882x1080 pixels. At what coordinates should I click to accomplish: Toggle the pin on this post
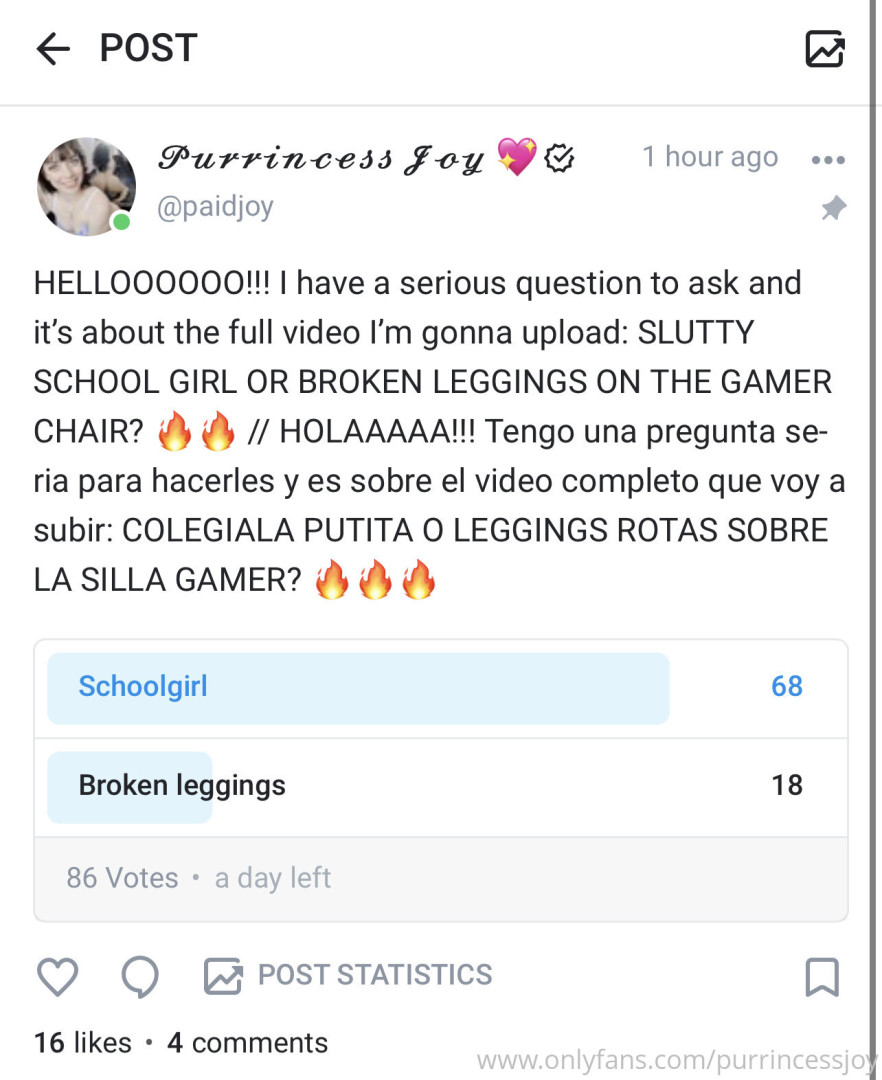pos(832,208)
